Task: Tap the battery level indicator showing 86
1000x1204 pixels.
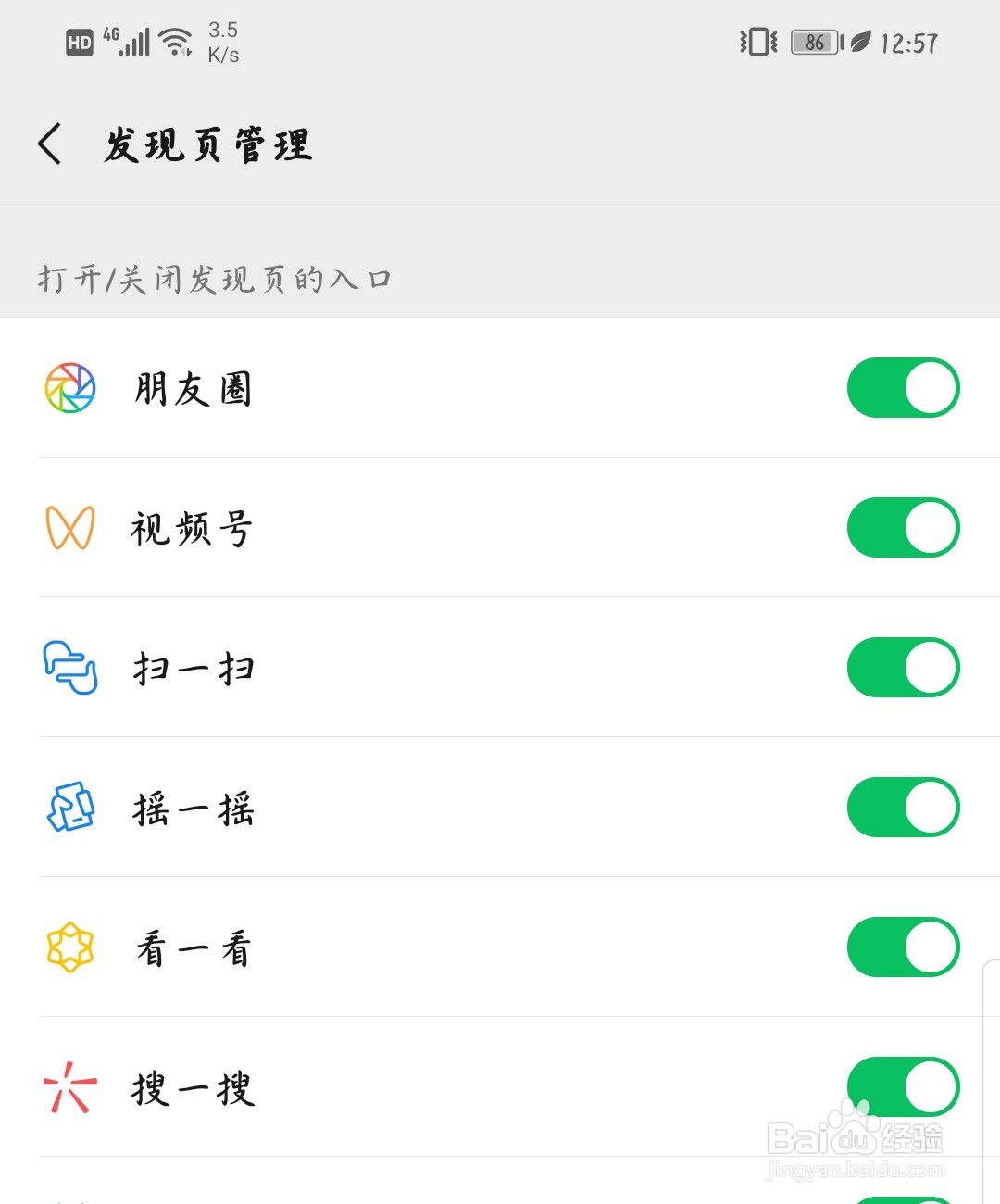Action: (814, 43)
